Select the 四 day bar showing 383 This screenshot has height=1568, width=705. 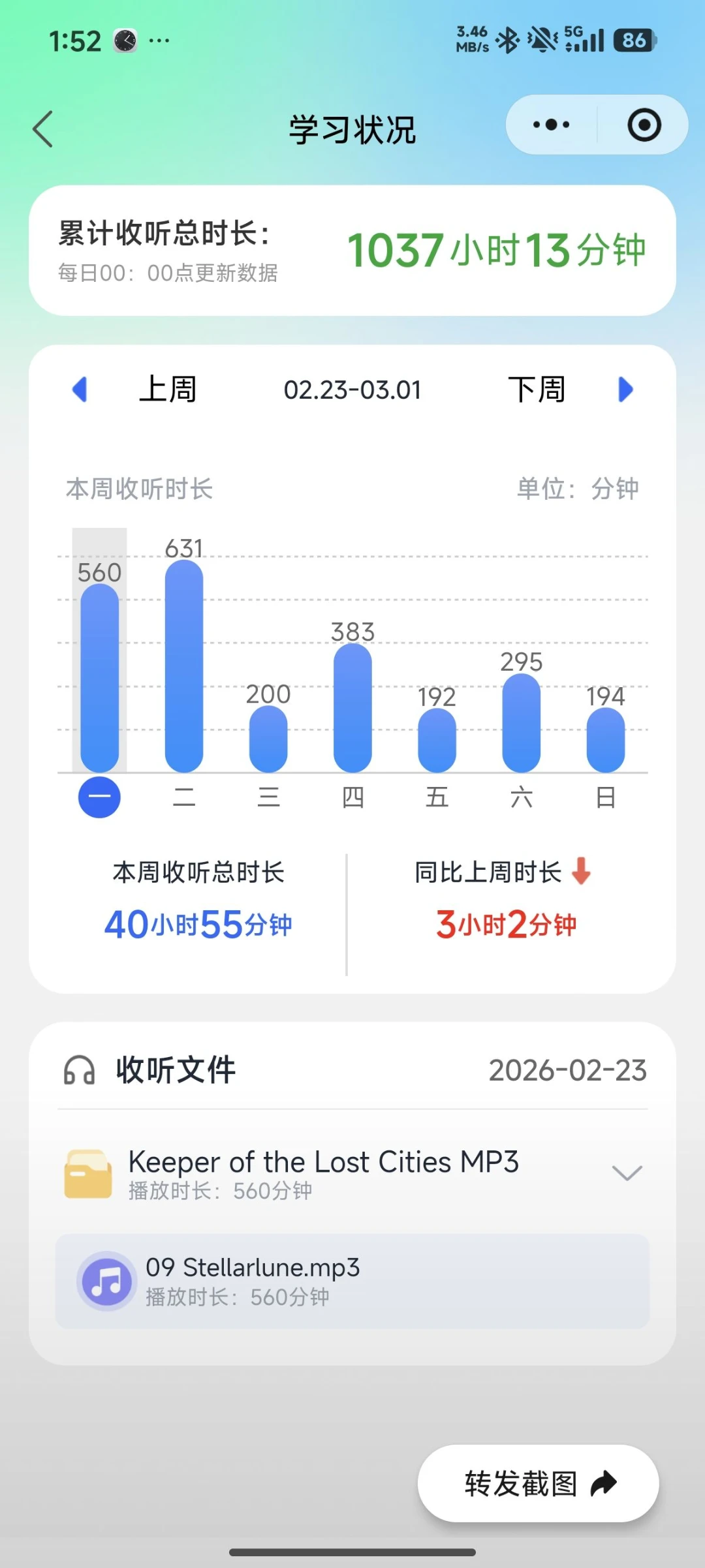[x=352, y=707]
